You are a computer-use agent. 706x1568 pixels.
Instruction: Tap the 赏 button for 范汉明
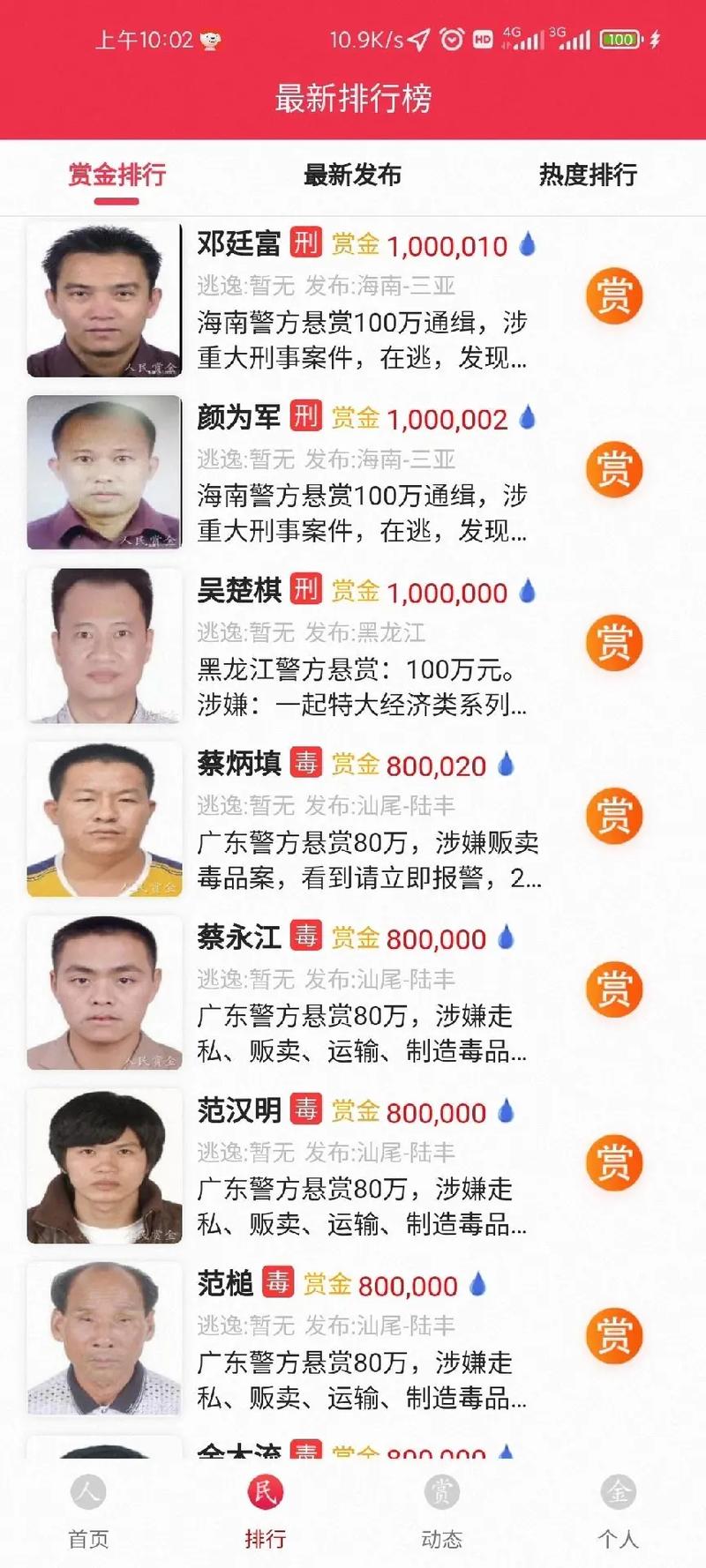pos(614,1163)
